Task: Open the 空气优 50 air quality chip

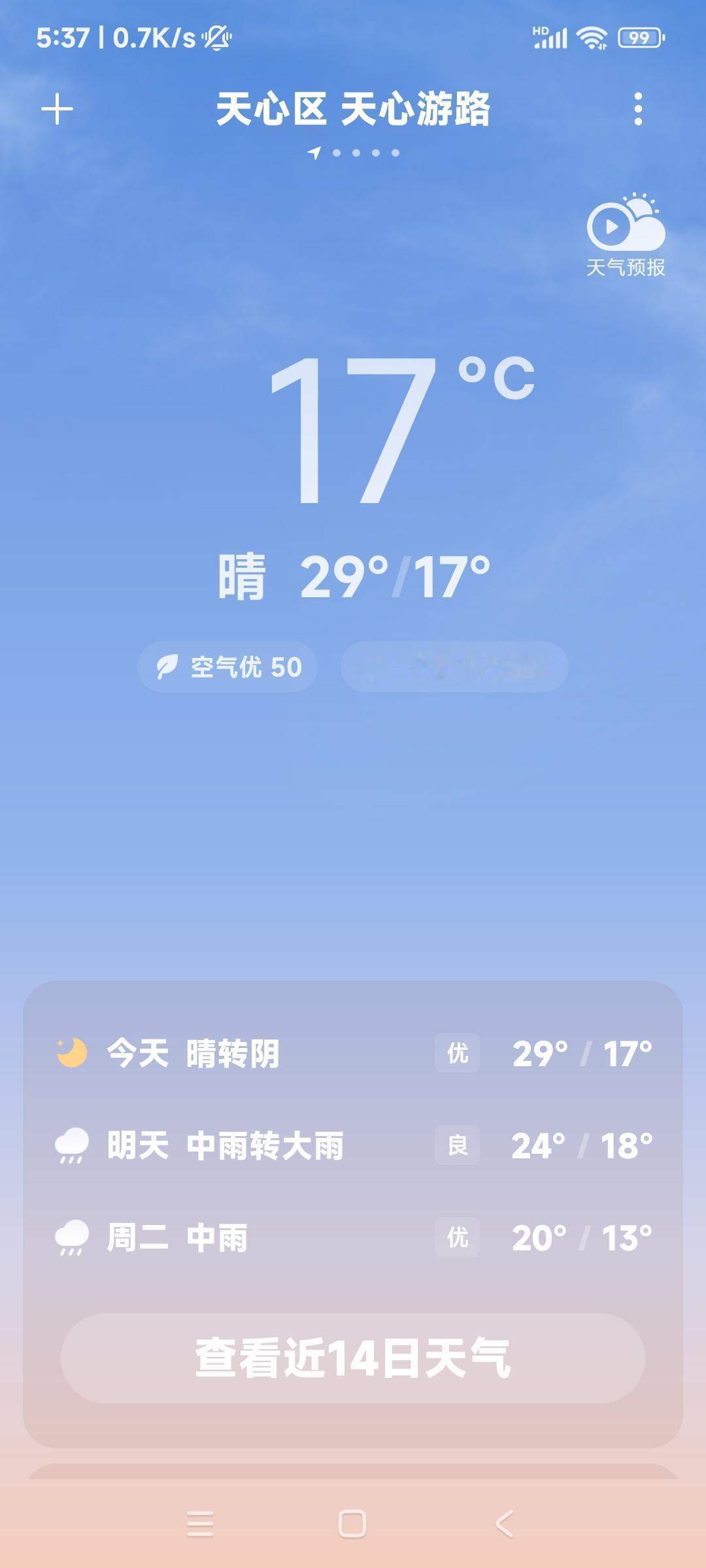Action: point(227,667)
